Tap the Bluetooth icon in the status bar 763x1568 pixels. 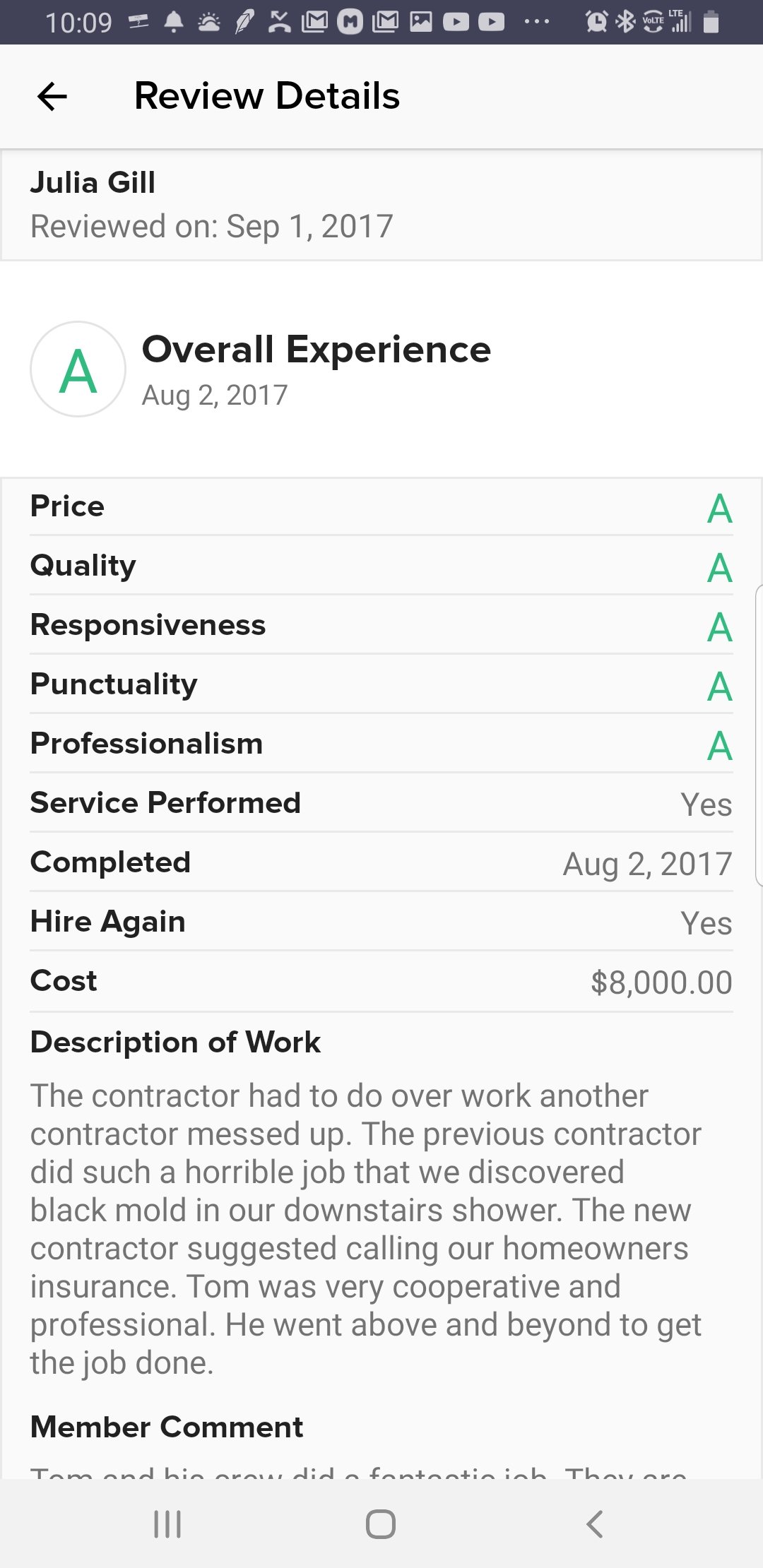pyautogui.click(x=625, y=21)
